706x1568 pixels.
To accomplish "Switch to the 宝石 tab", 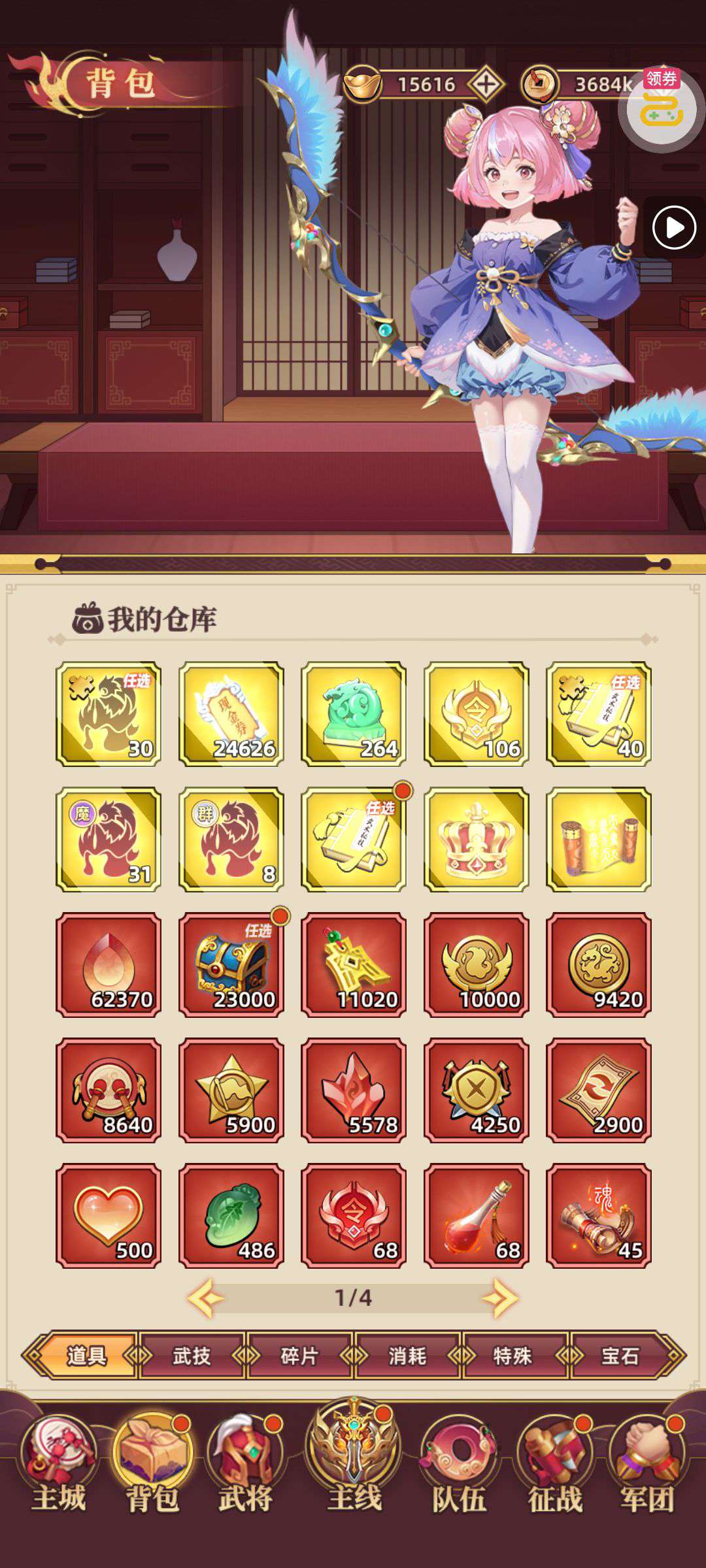I will point(620,1356).
